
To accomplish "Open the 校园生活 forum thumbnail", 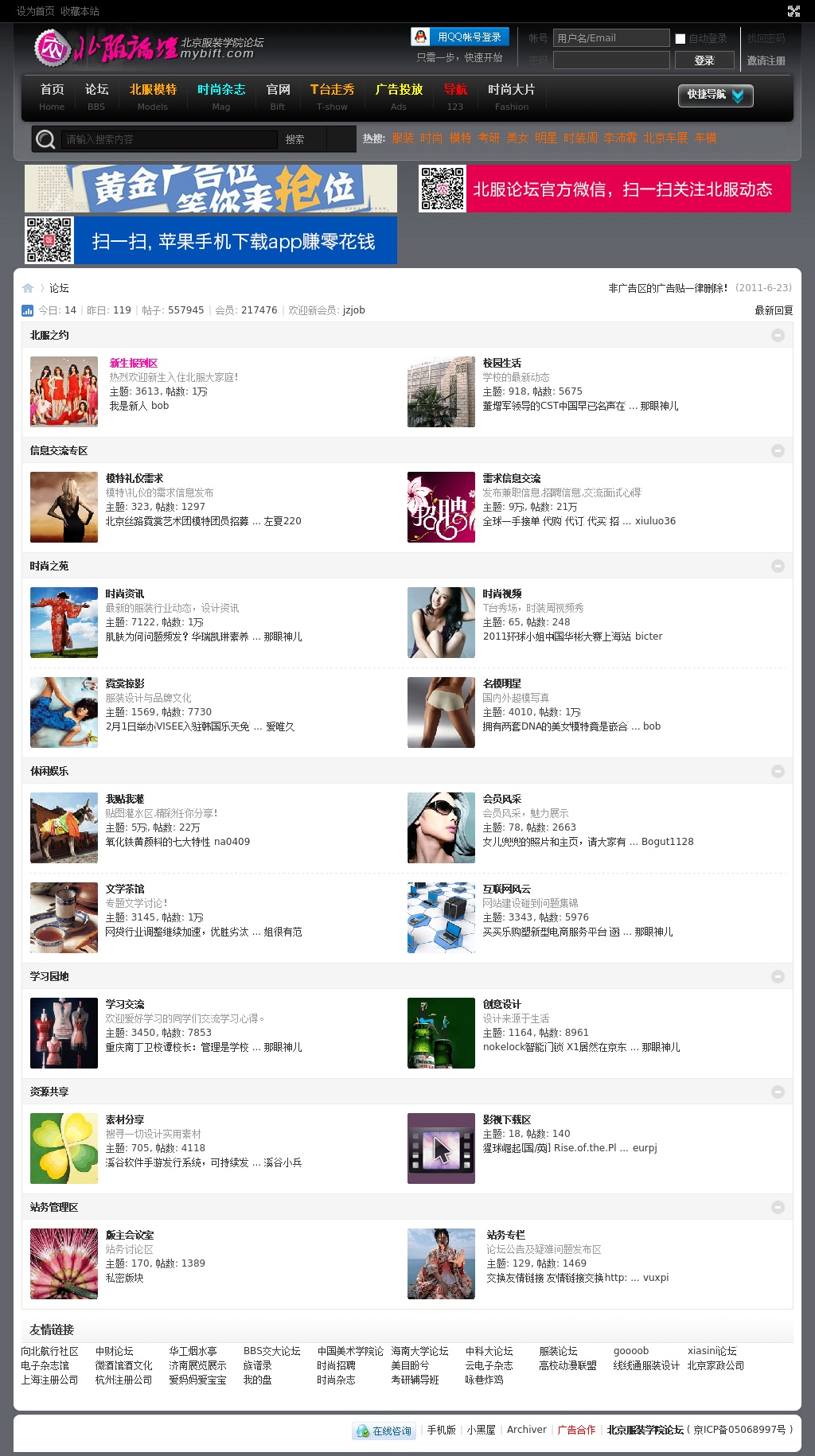I will tap(441, 391).
